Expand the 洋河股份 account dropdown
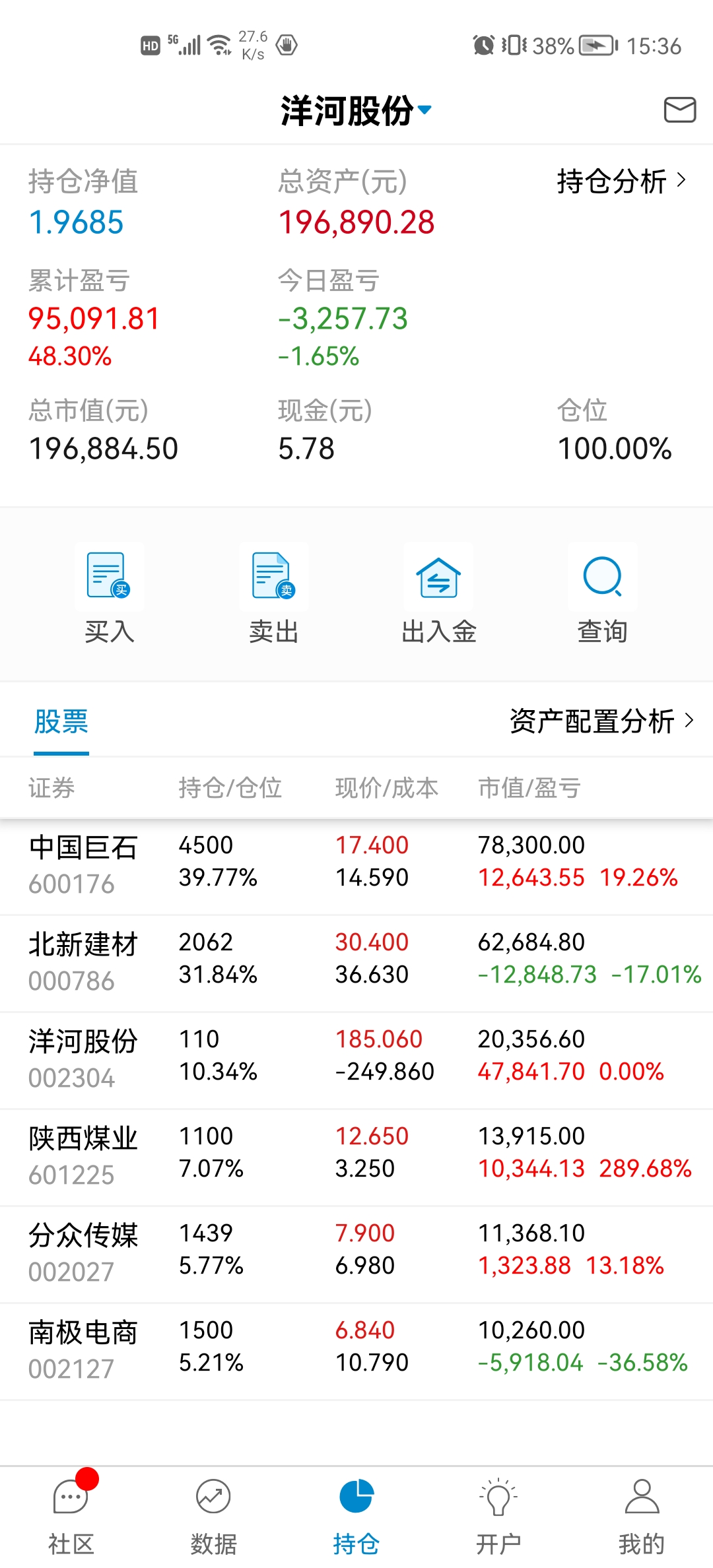The width and height of the screenshot is (713, 1568). [x=356, y=110]
